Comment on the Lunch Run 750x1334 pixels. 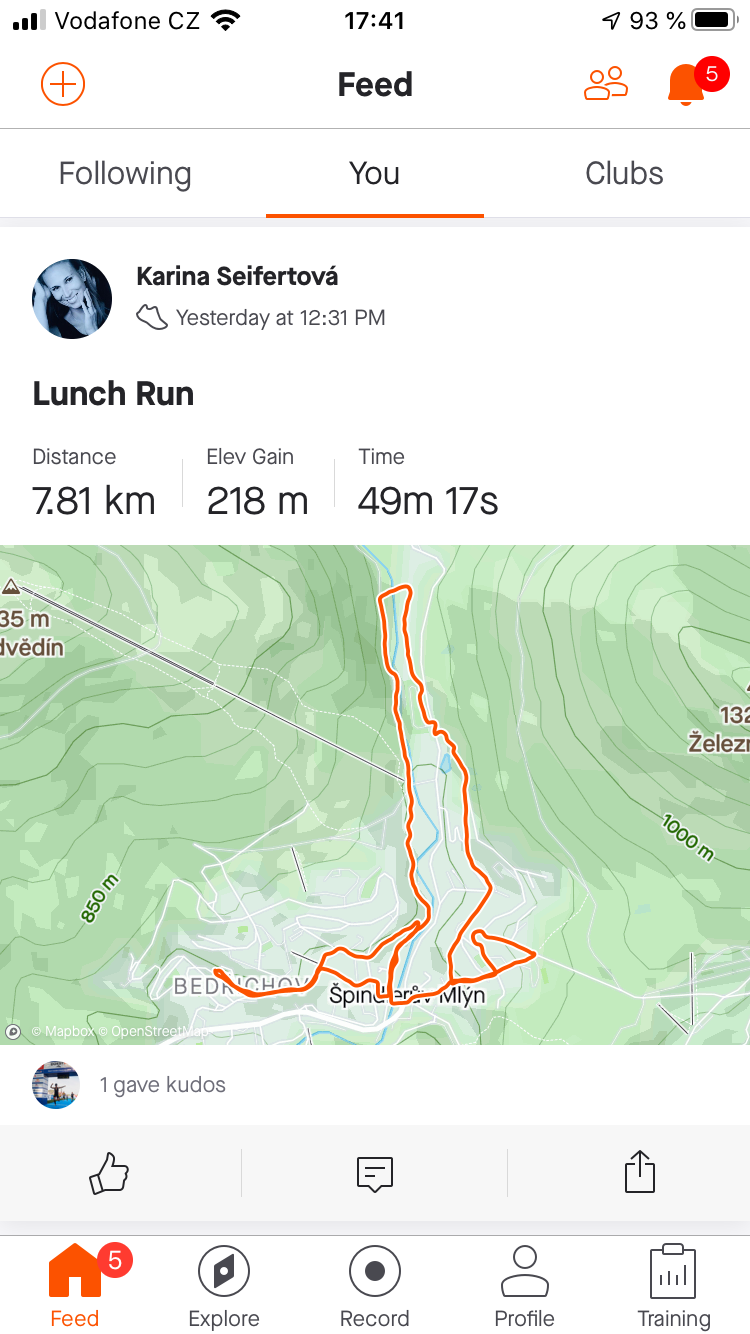(375, 1173)
